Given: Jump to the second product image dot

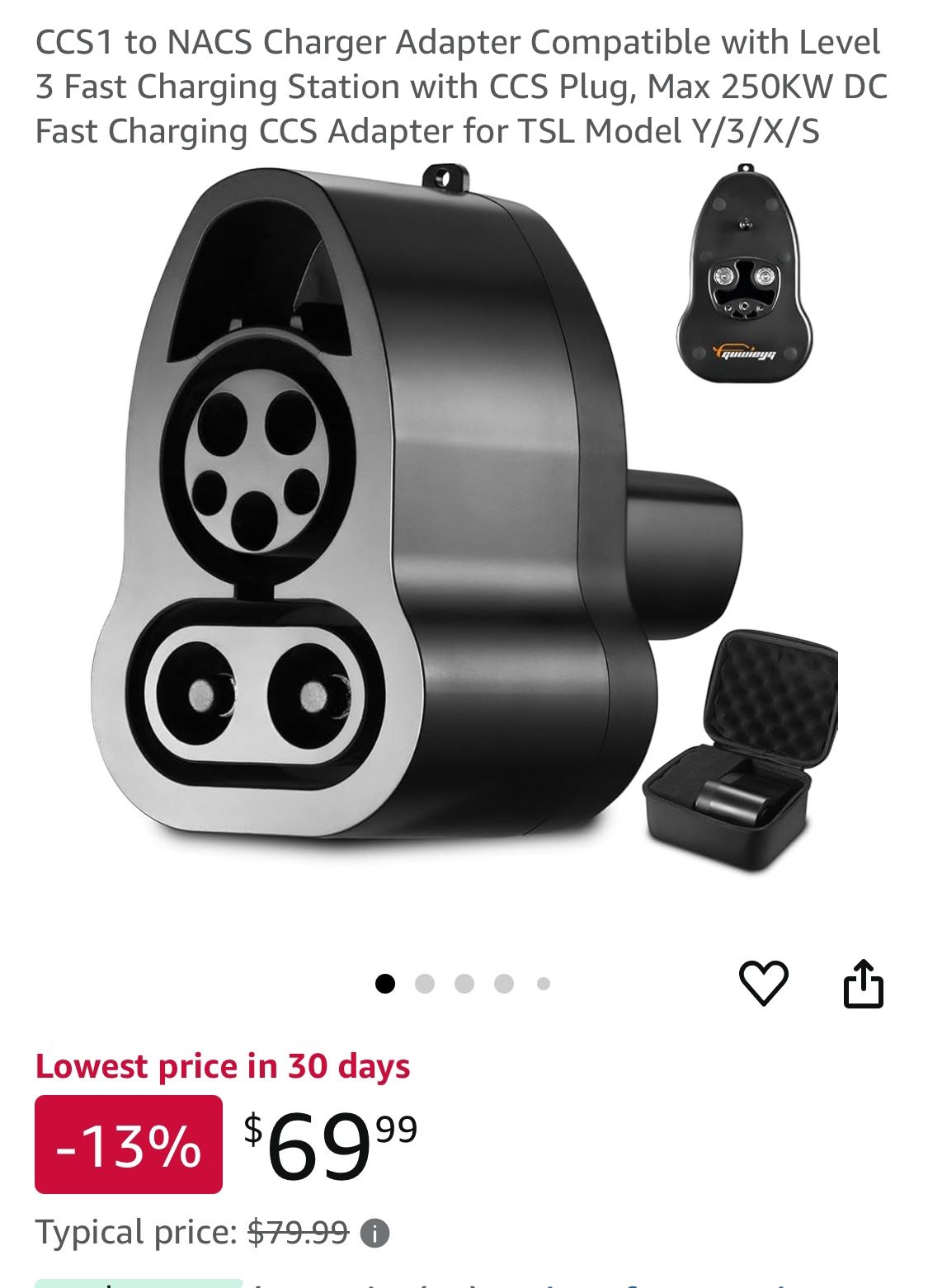Looking at the screenshot, I should (425, 984).
